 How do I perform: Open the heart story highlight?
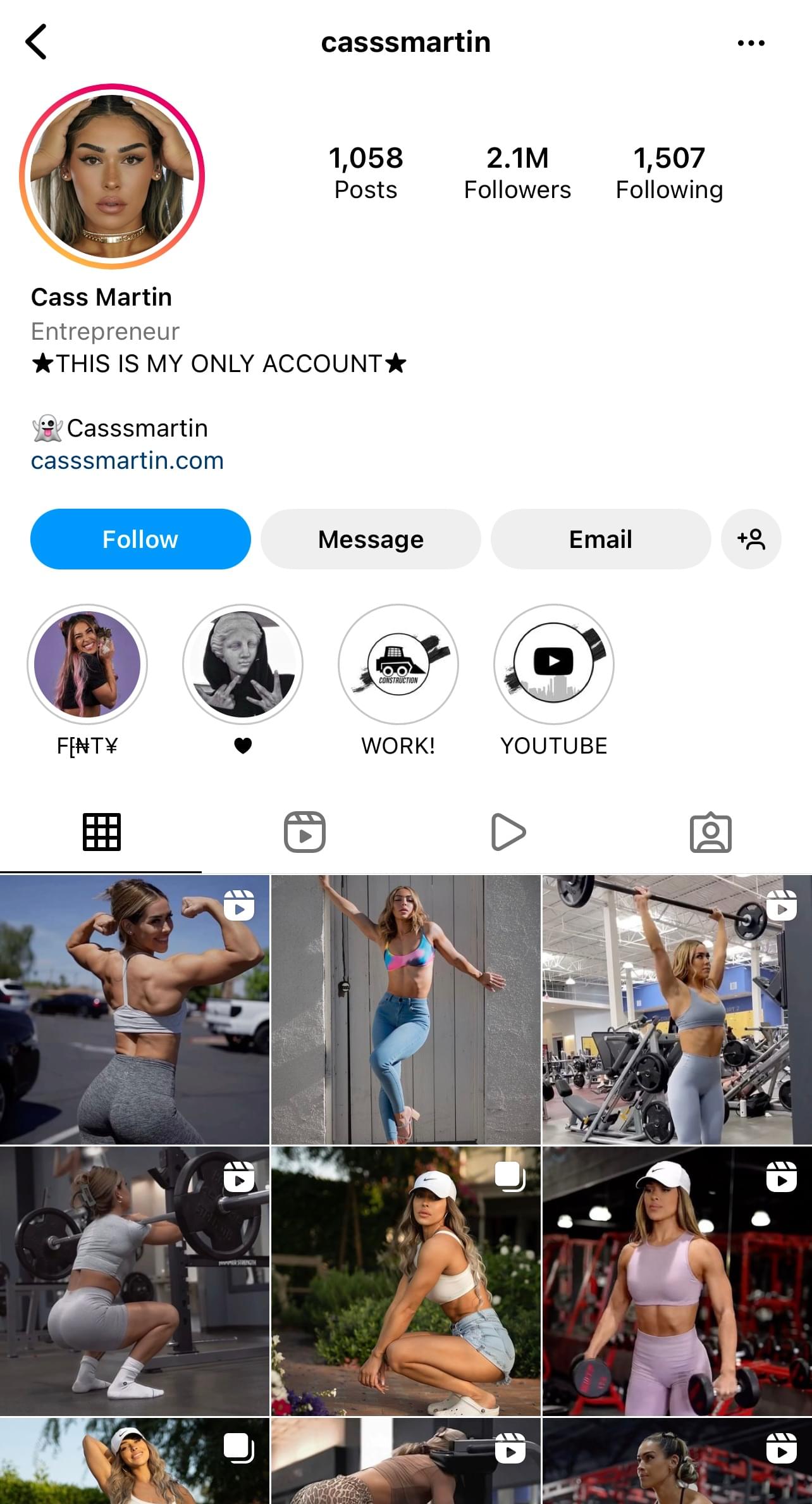coord(243,664)
